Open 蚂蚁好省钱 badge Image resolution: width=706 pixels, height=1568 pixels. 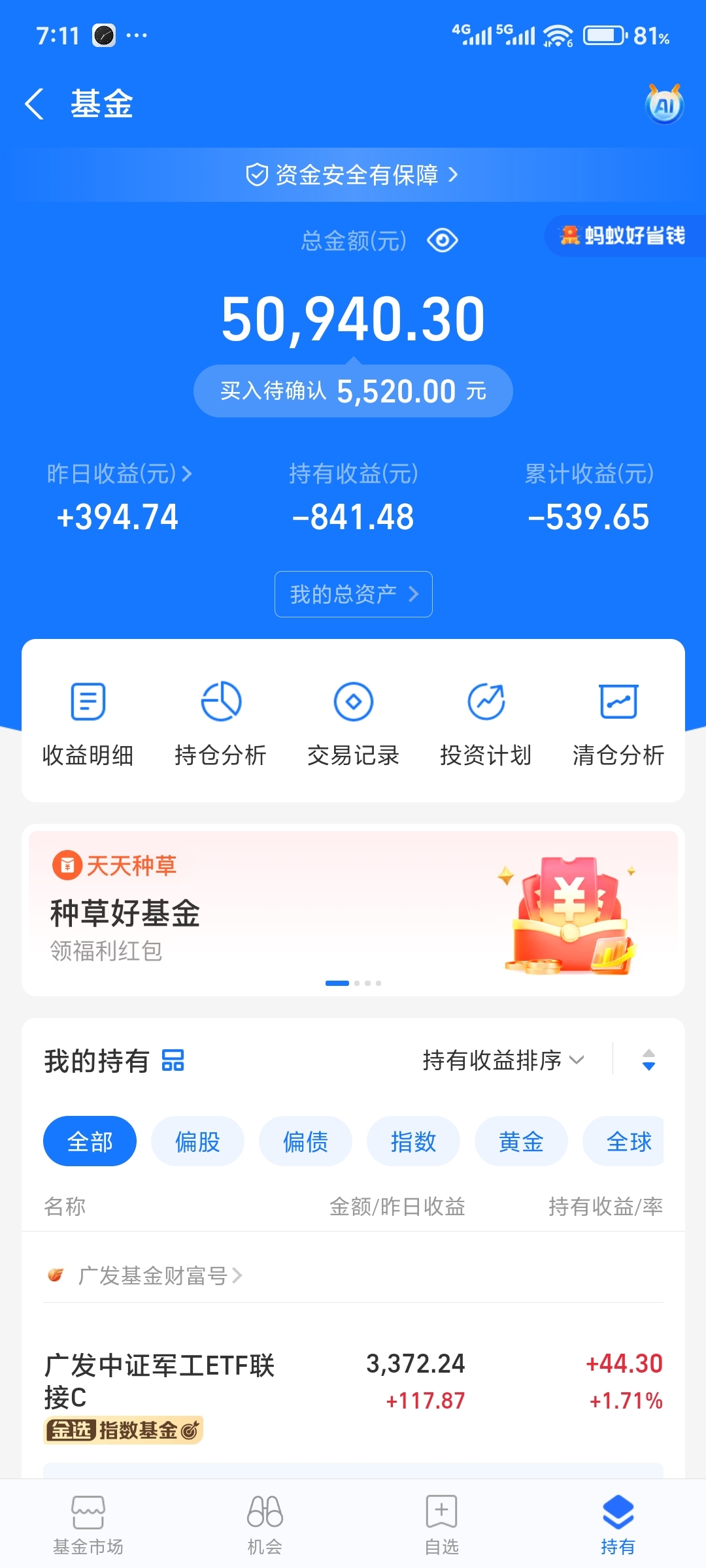pyautogui.click(x=624, y=236)
